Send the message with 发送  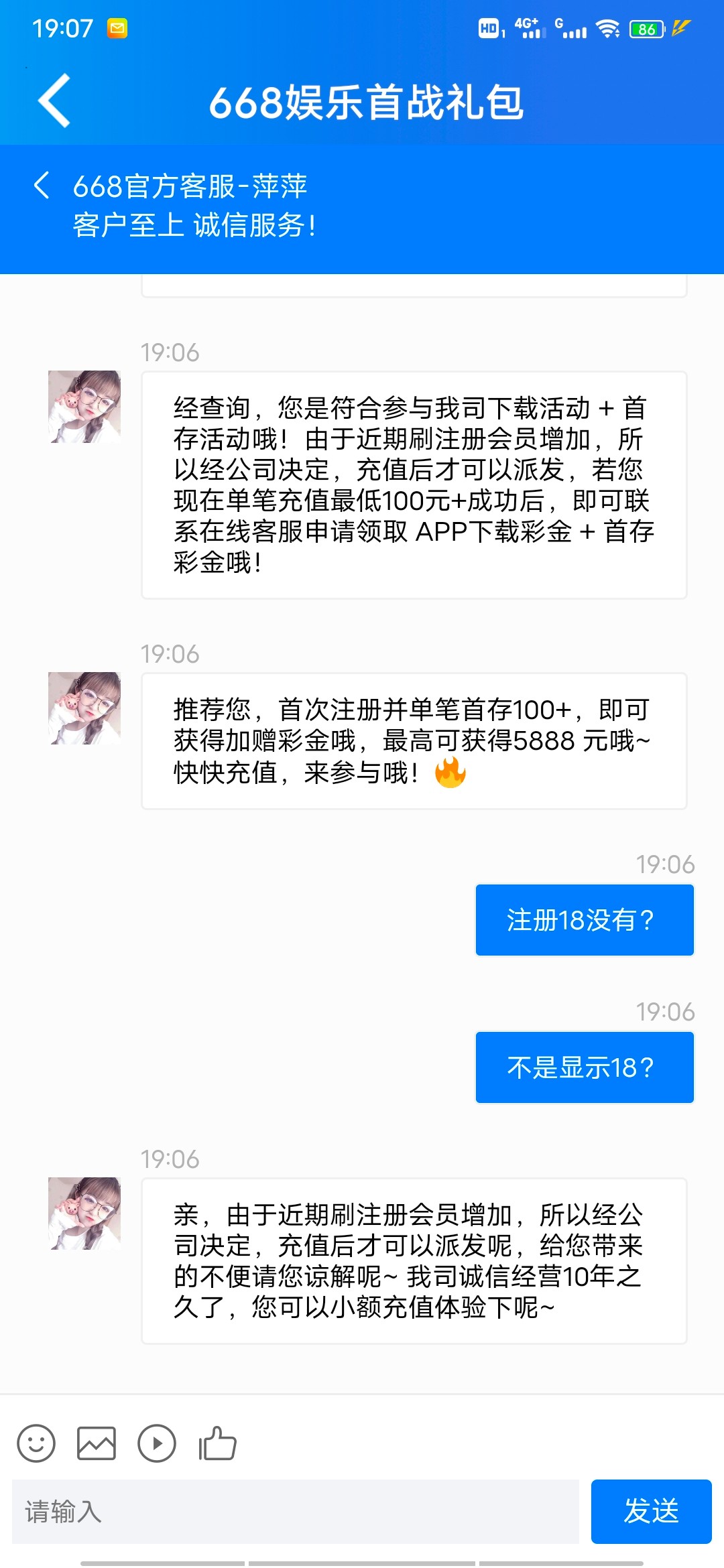click(x=651, y=1511)
